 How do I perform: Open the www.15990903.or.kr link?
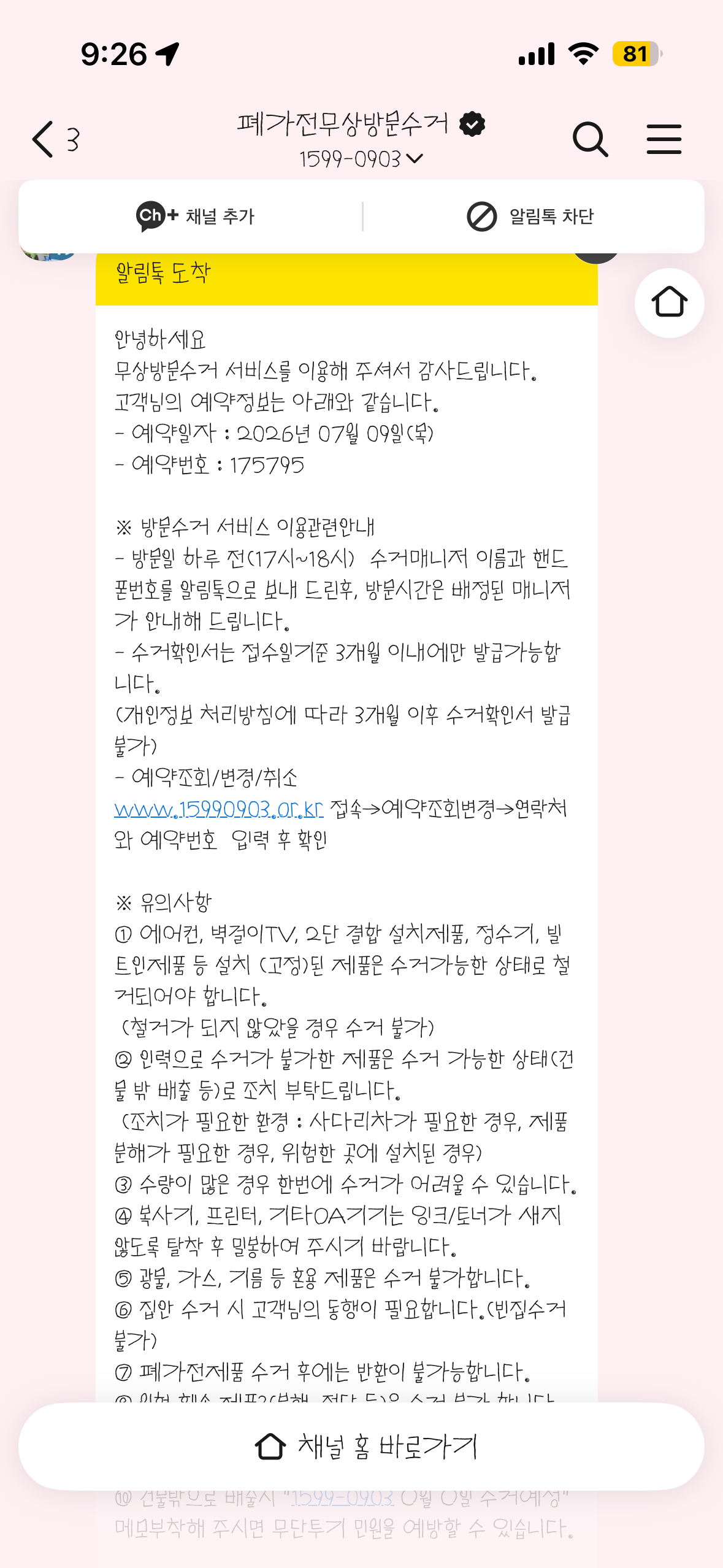point(218,809)
